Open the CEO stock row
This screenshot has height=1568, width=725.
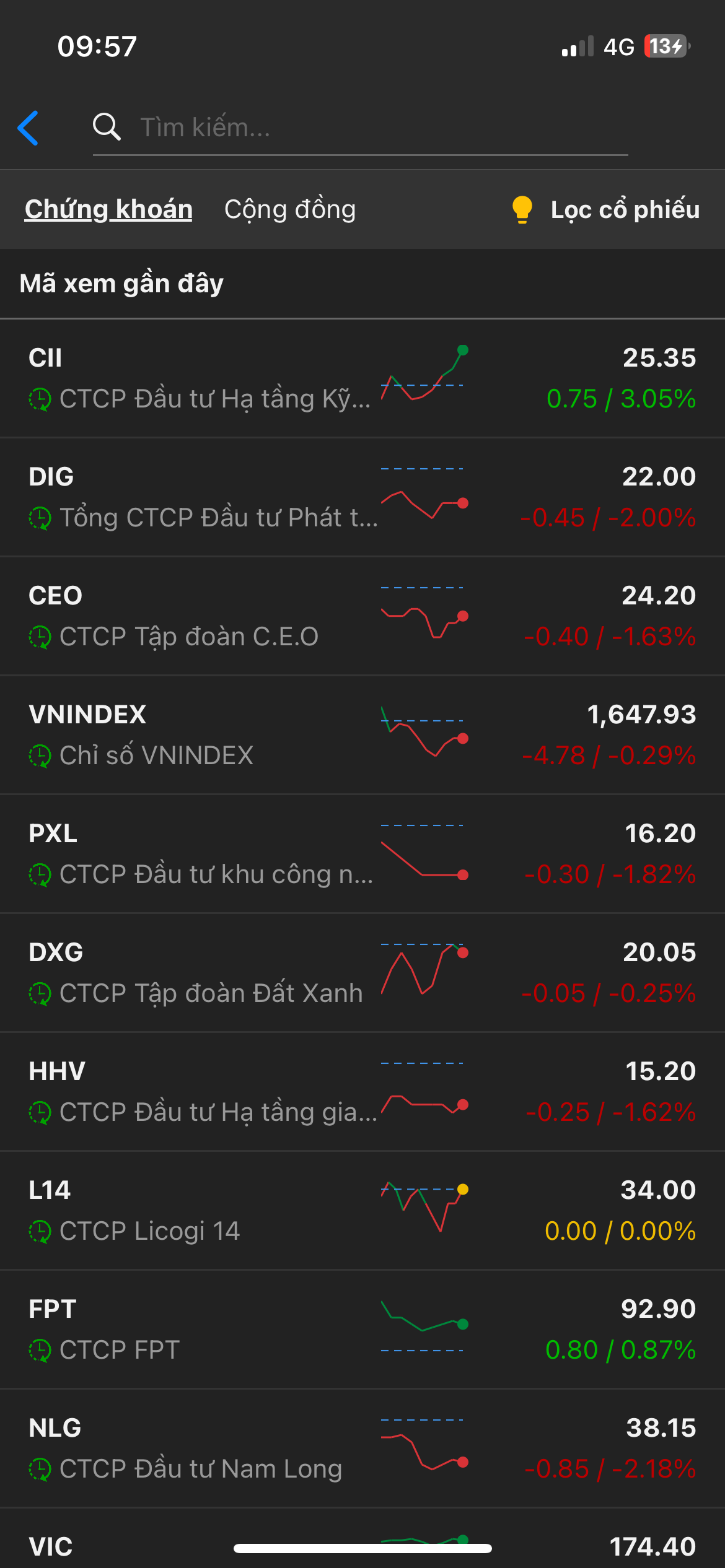362,616
